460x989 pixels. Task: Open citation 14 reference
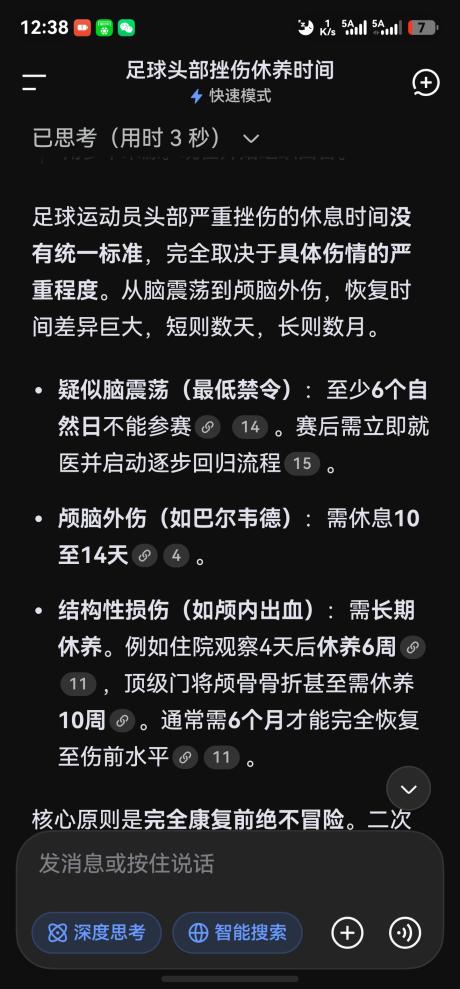click(251, 427)
